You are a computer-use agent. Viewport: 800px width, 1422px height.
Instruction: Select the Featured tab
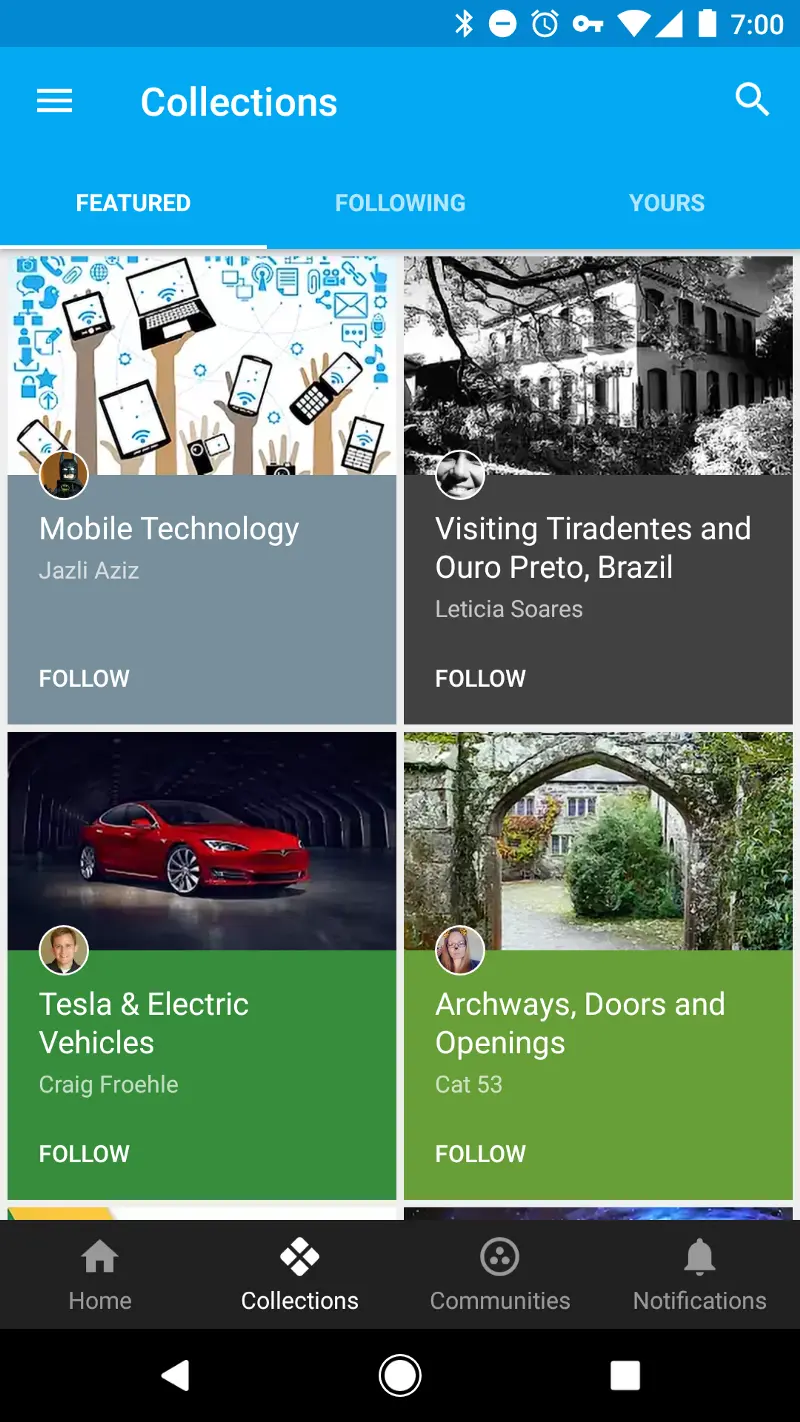point(133,203)
